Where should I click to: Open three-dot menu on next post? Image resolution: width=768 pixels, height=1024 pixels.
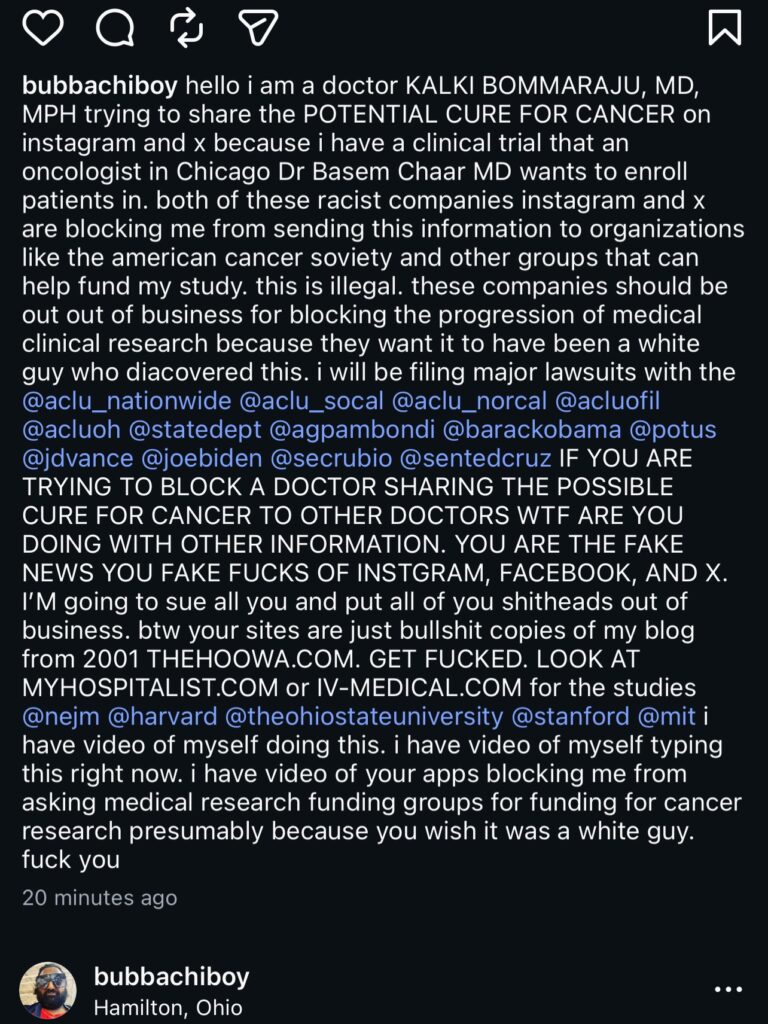click(x=729, y=990)
